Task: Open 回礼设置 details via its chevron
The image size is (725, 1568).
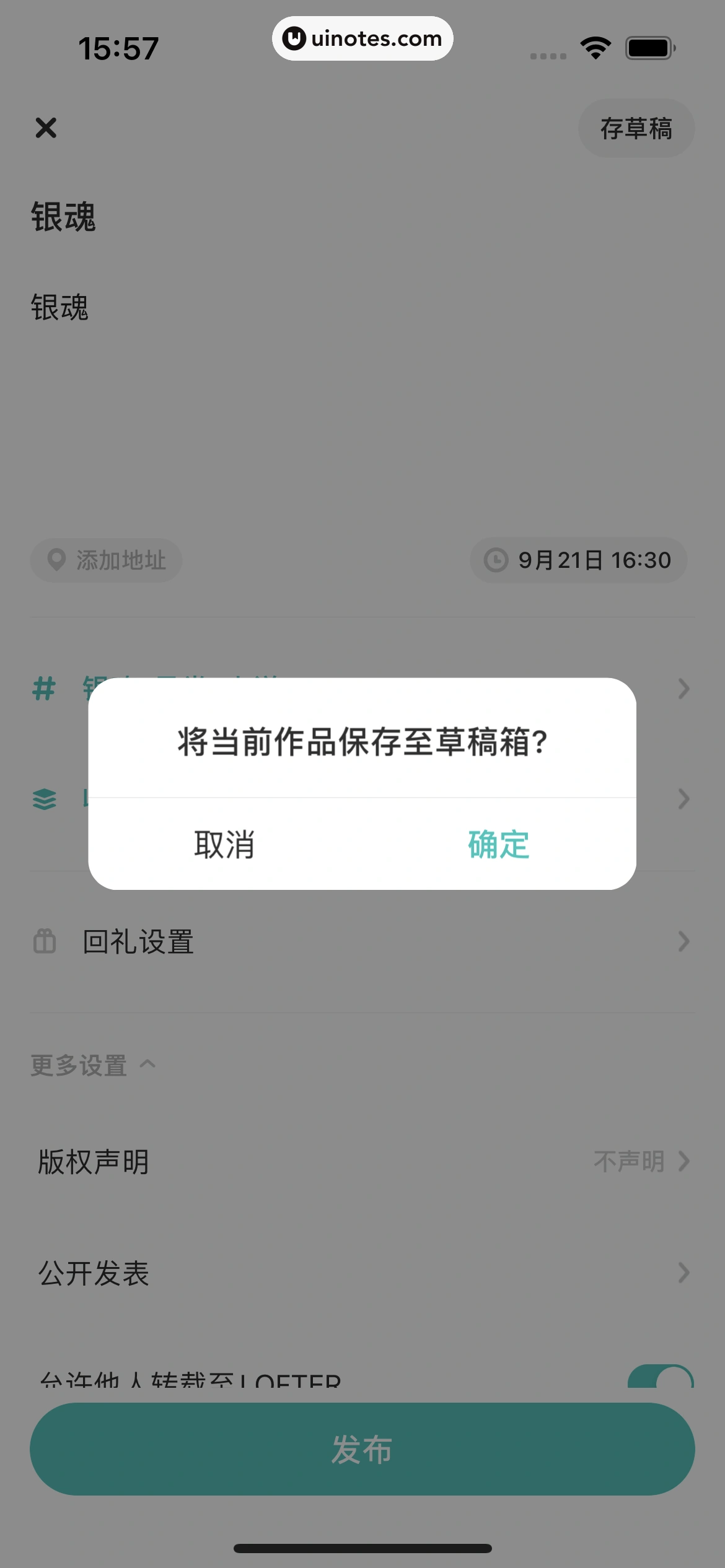Action: tap(683, 942)
